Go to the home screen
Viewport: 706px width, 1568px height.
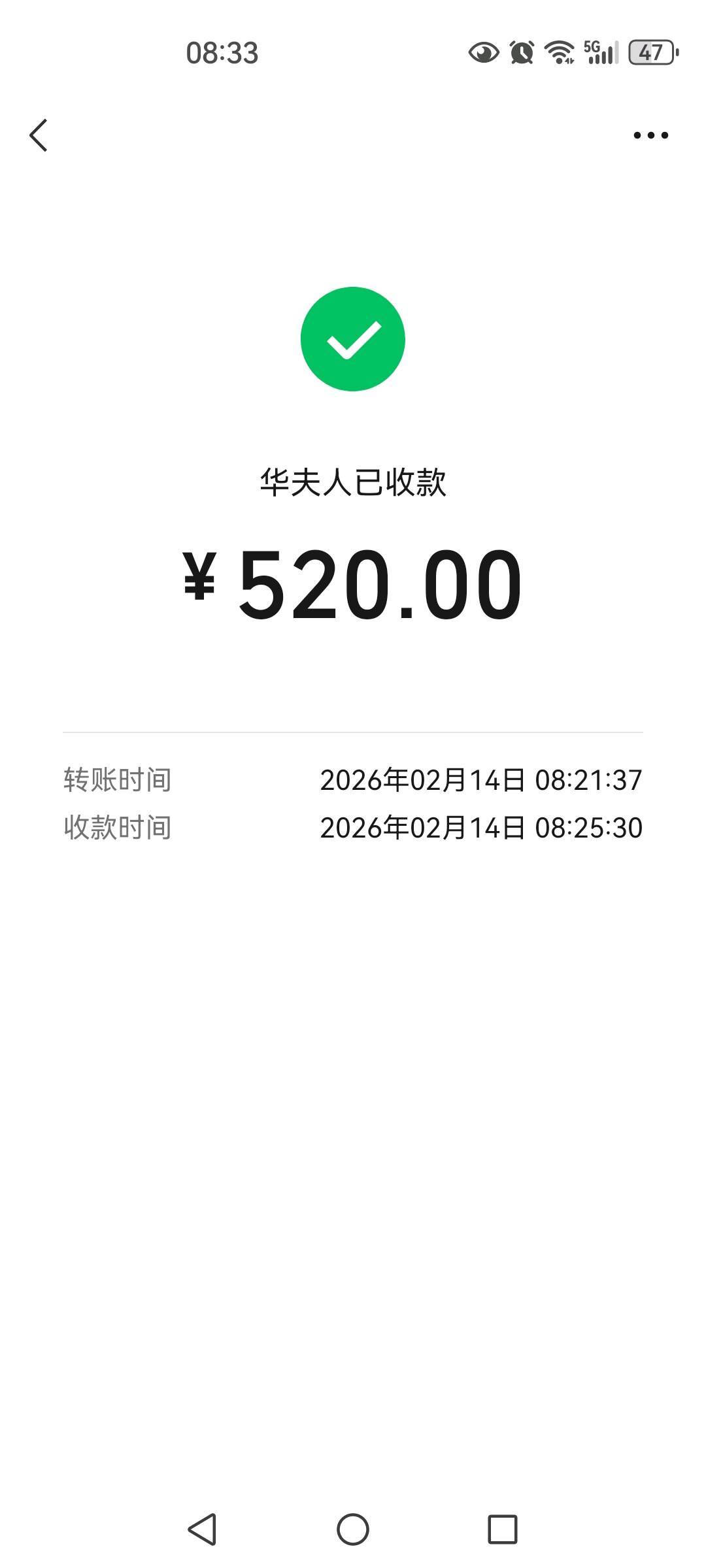point(353,1529)
